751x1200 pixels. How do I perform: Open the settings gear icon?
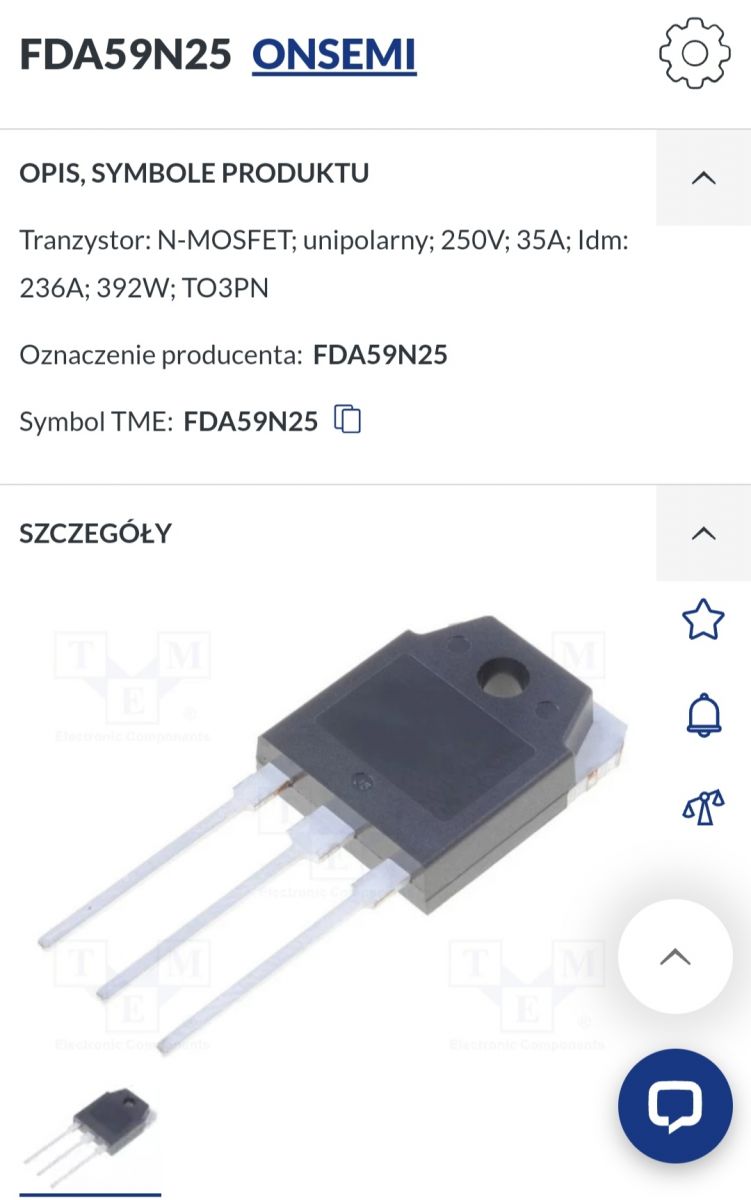tap(695, 53)
